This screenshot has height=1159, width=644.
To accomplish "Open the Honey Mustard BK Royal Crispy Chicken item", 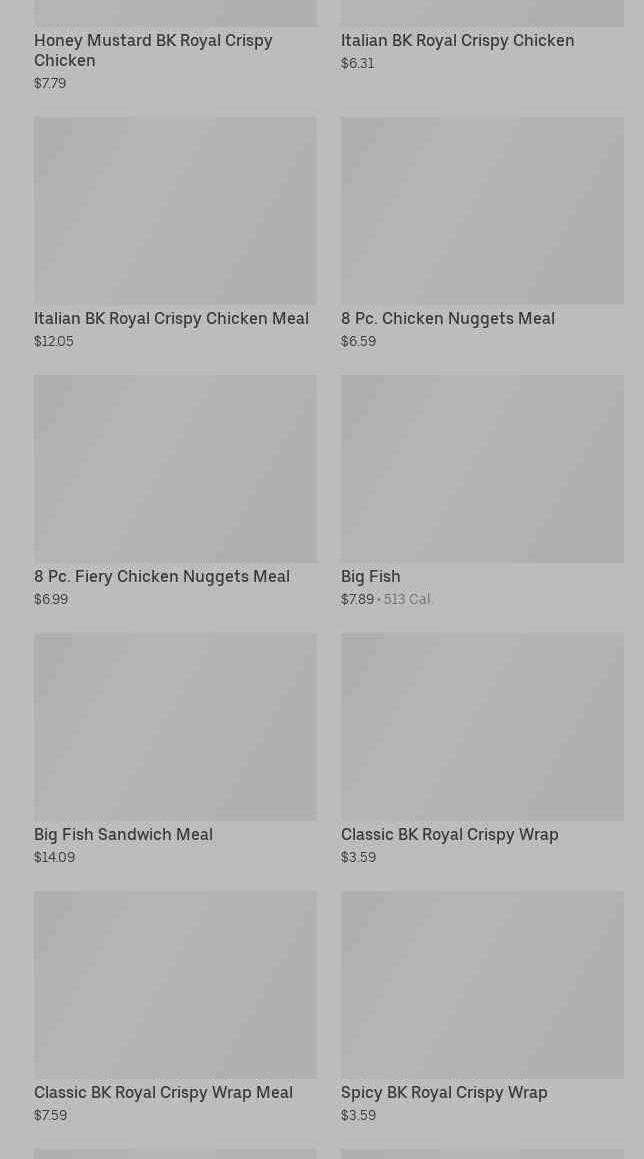I will pos(153,50).
